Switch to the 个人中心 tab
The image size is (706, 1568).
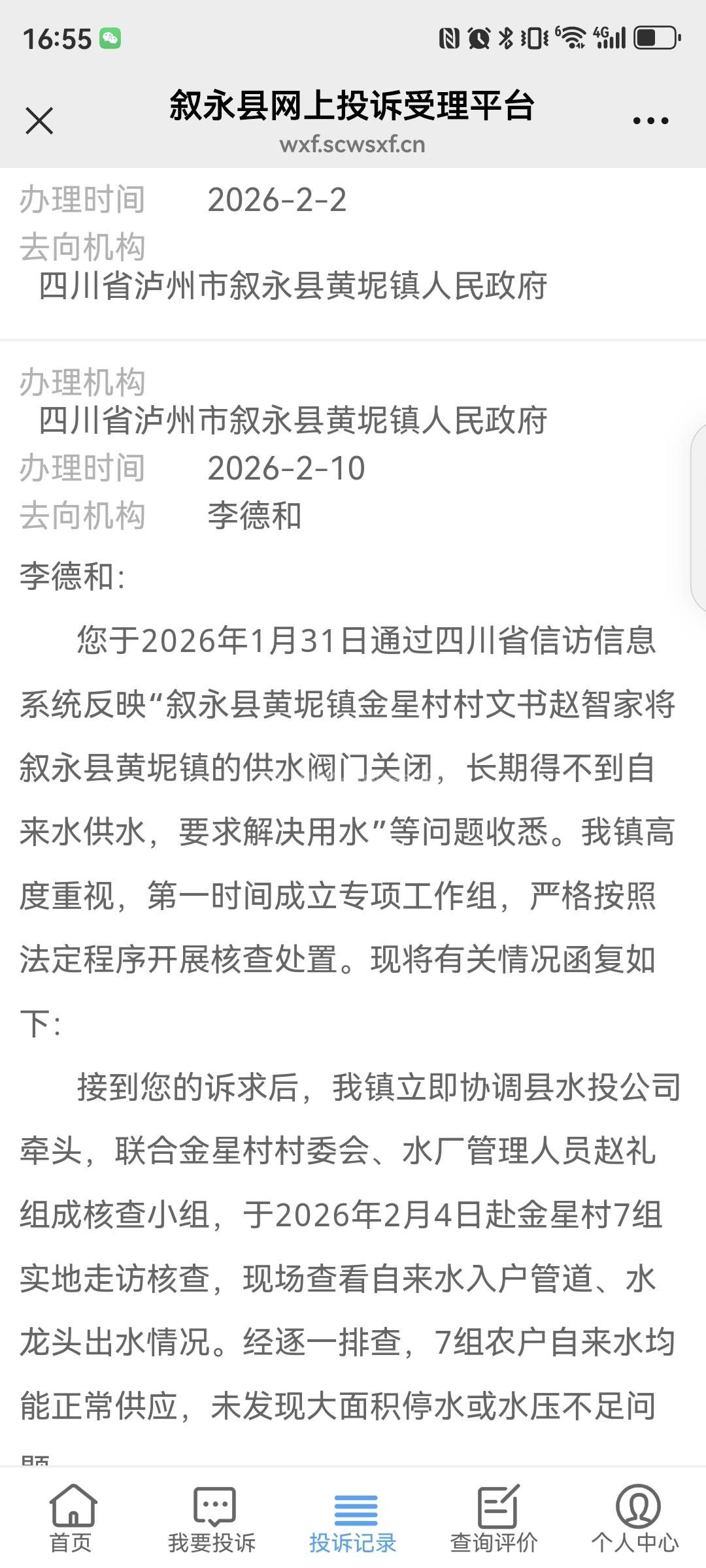[x=635, y=1518]
